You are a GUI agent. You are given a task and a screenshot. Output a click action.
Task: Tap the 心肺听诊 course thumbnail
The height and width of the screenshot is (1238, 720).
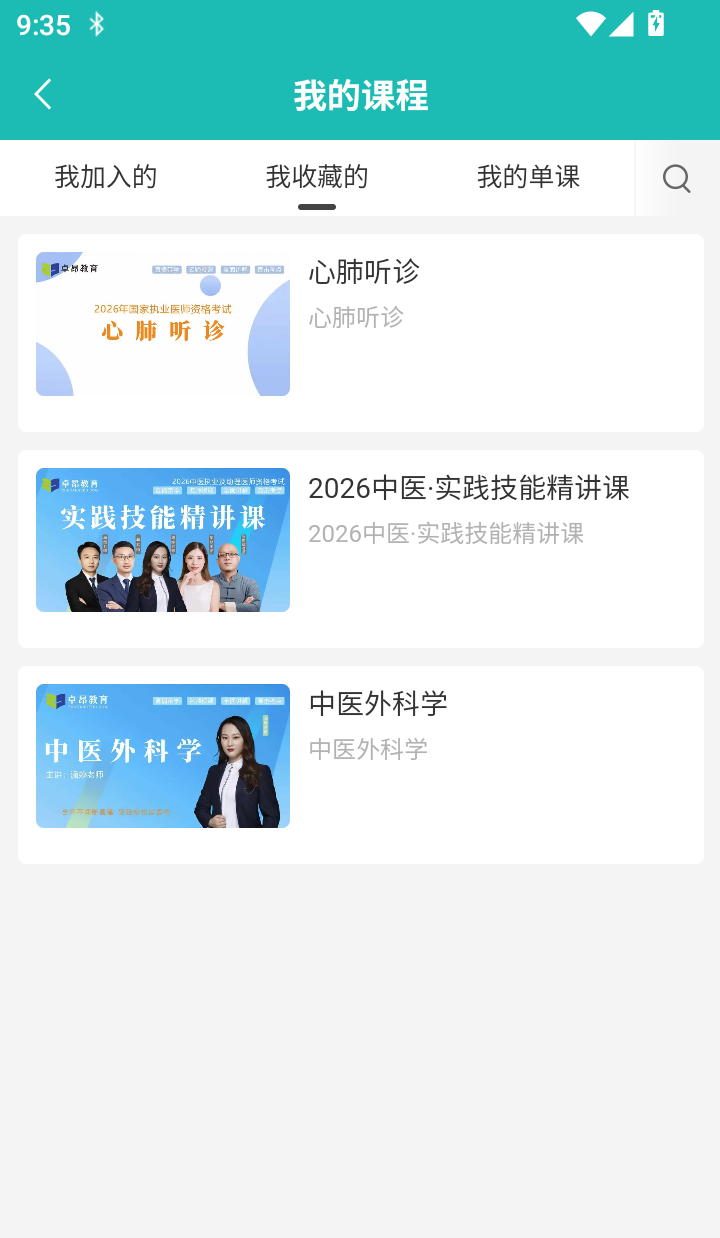162,323
